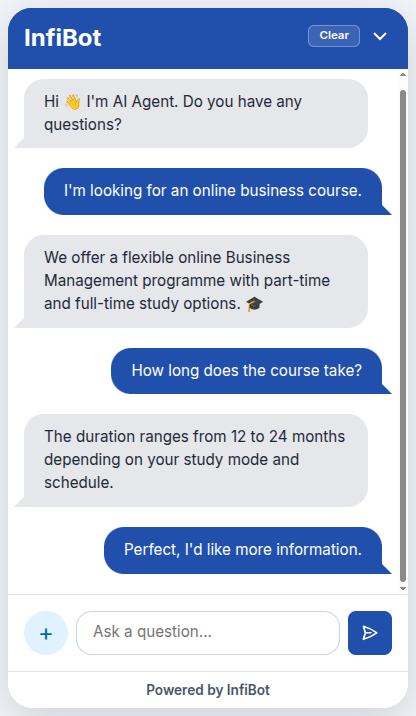Clear the chat conversation
The height and width of the screenshot is (716, 416).
(334, 36)
